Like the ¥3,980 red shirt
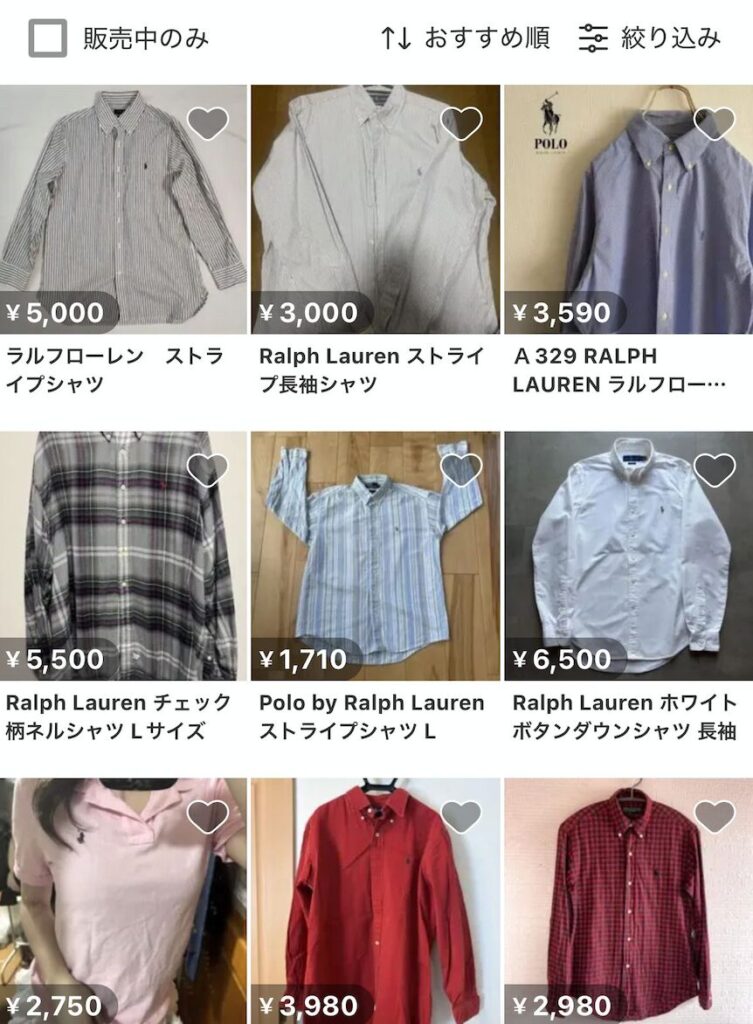This screenshot has height=1024, width=753. [x=461, y=816]
